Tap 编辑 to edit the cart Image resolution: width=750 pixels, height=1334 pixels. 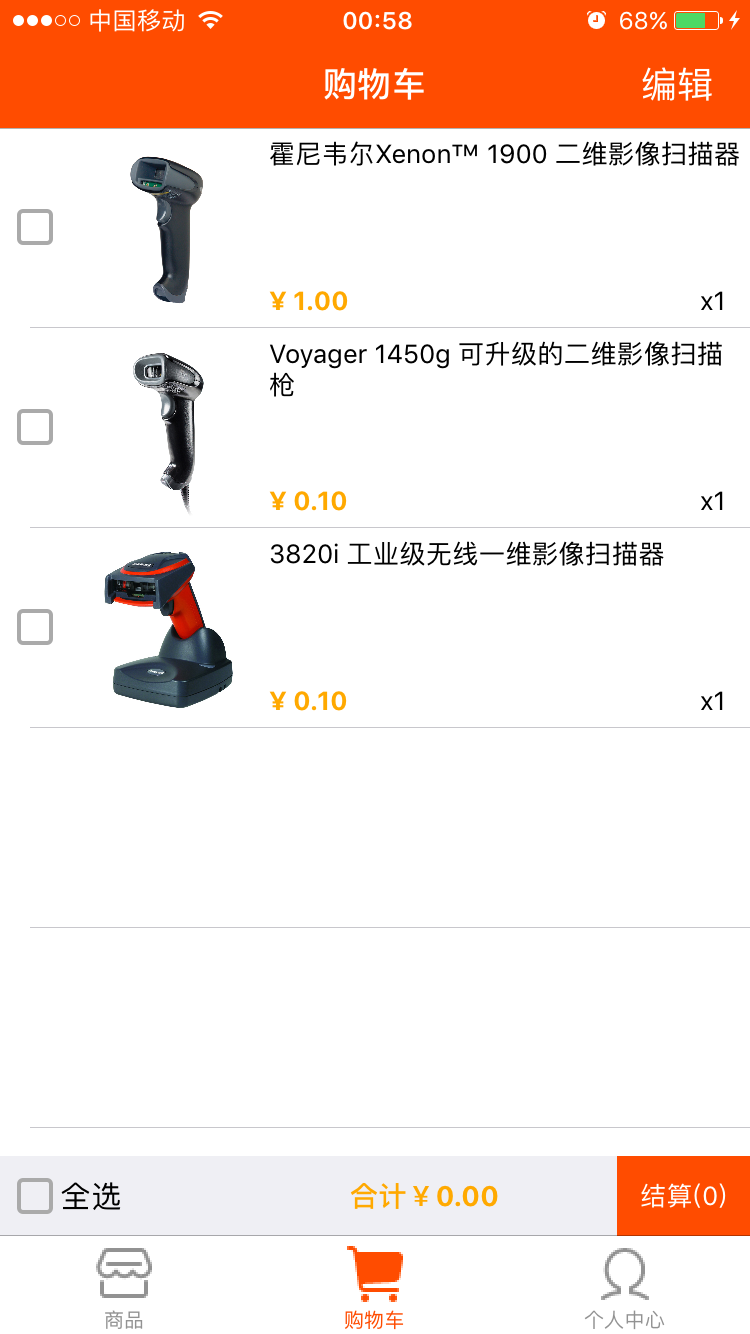(677, 85)
